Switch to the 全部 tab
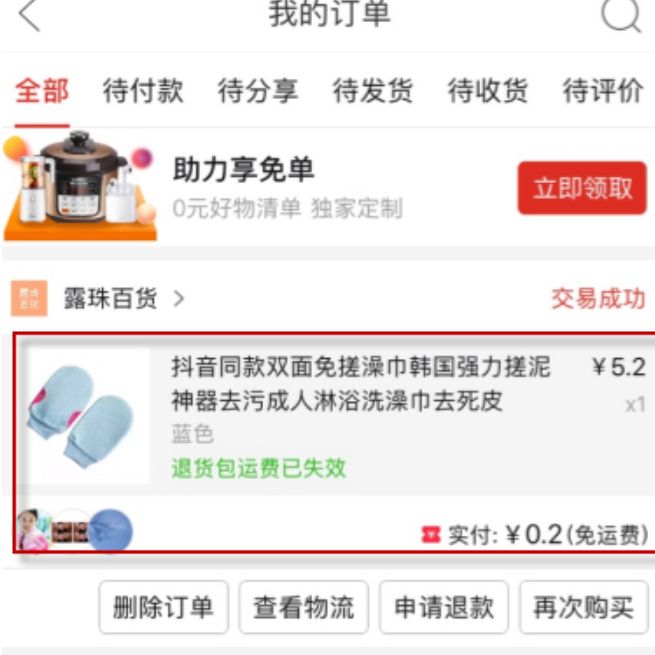 coord(42,91)
